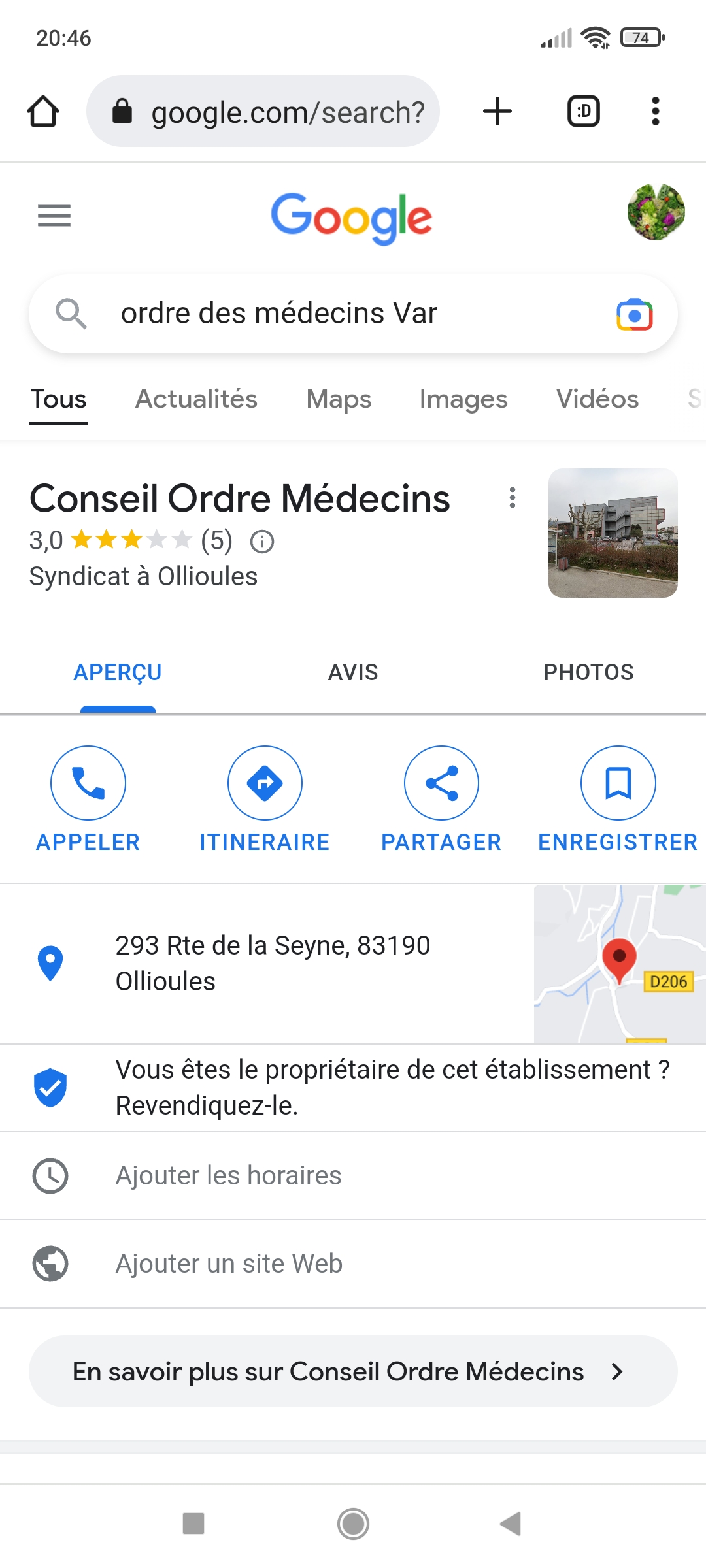706x1568 pixels.
Task: Open a new browser tab
Action: click(497, 112)
